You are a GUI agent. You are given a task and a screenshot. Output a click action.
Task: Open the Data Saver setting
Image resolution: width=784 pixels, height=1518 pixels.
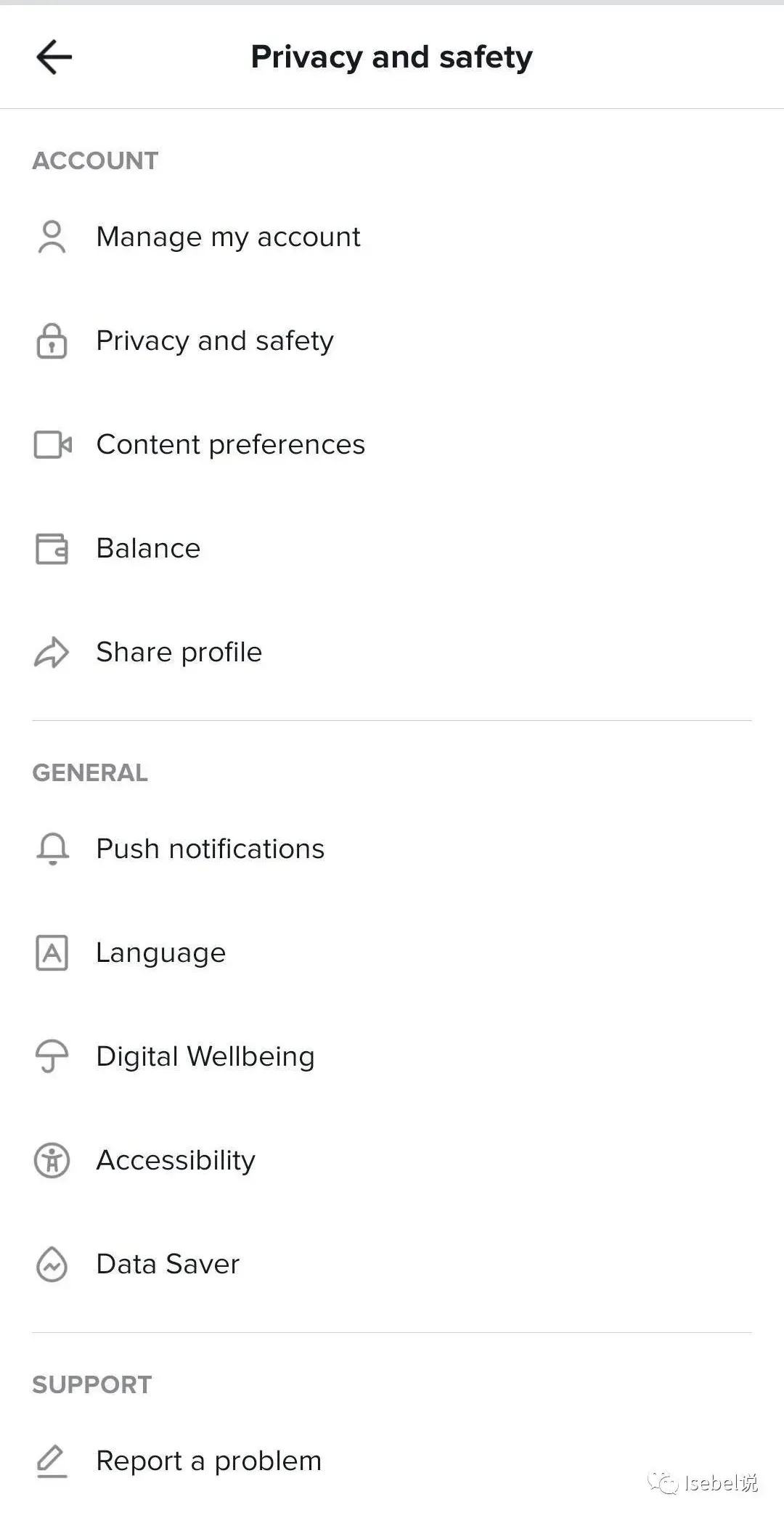tap(392, 1264)
